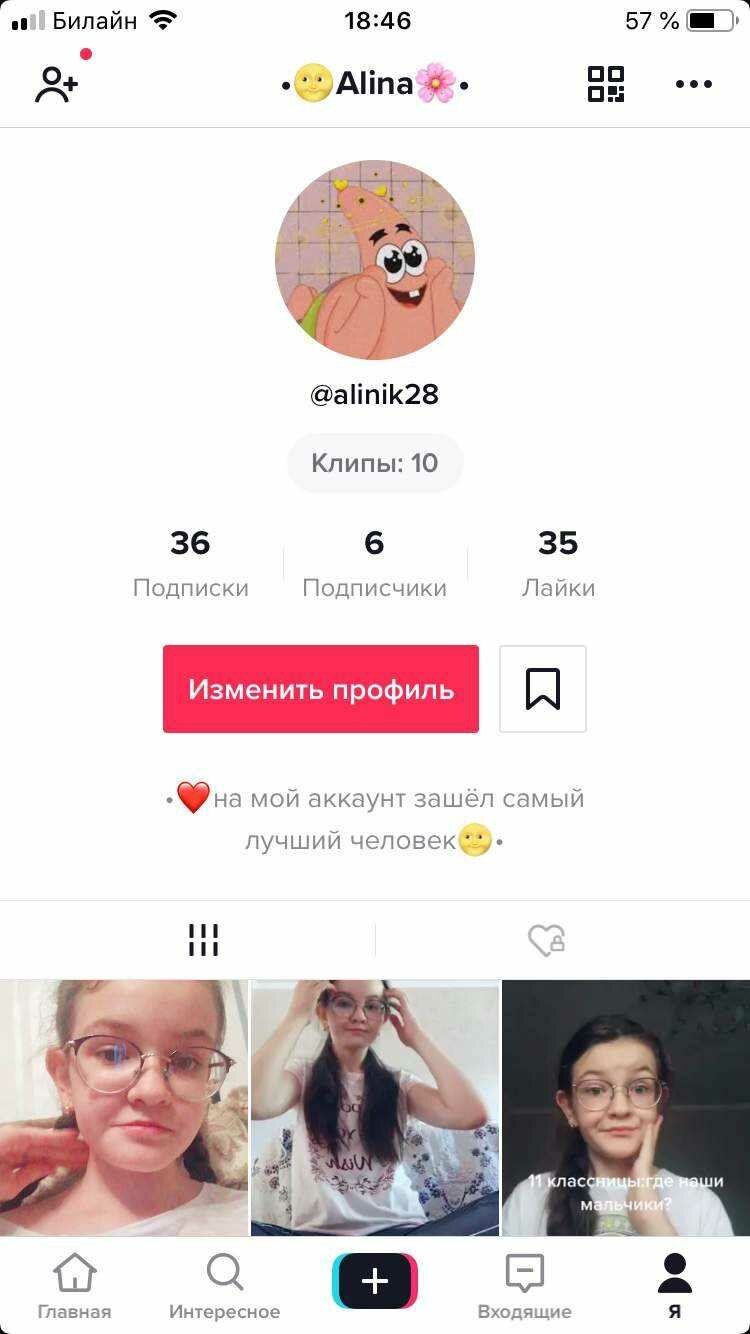Tap the Patrick Star profile picture
Image resolution: width=750 pixels, height=1334 pixels.
[x=375, y=260]
